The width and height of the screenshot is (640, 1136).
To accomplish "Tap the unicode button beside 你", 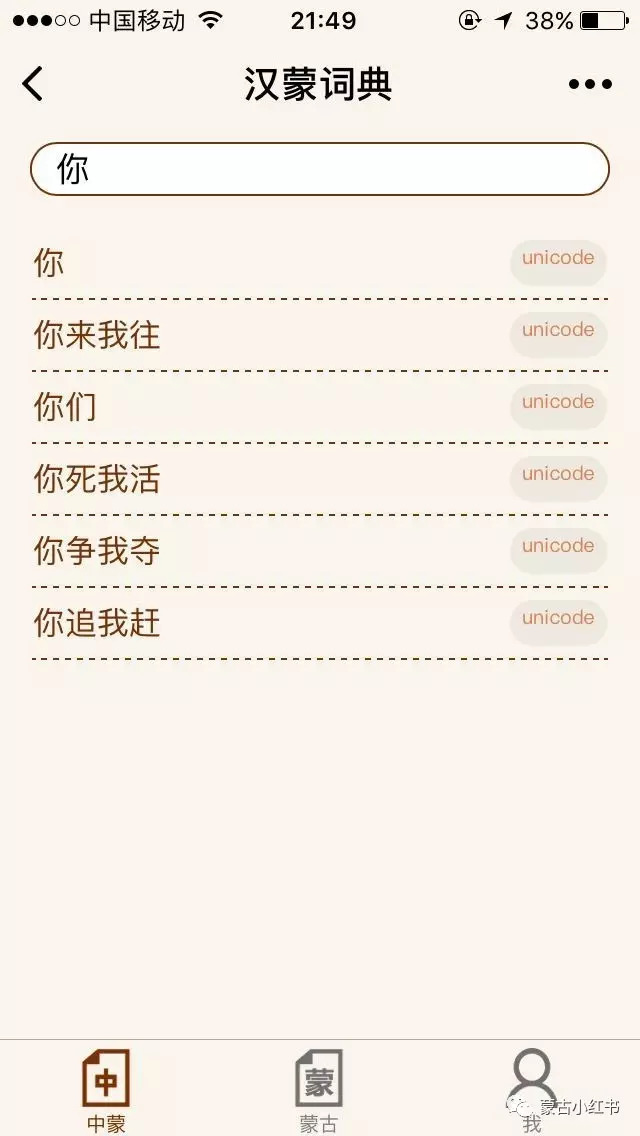I will pos(558,259).
